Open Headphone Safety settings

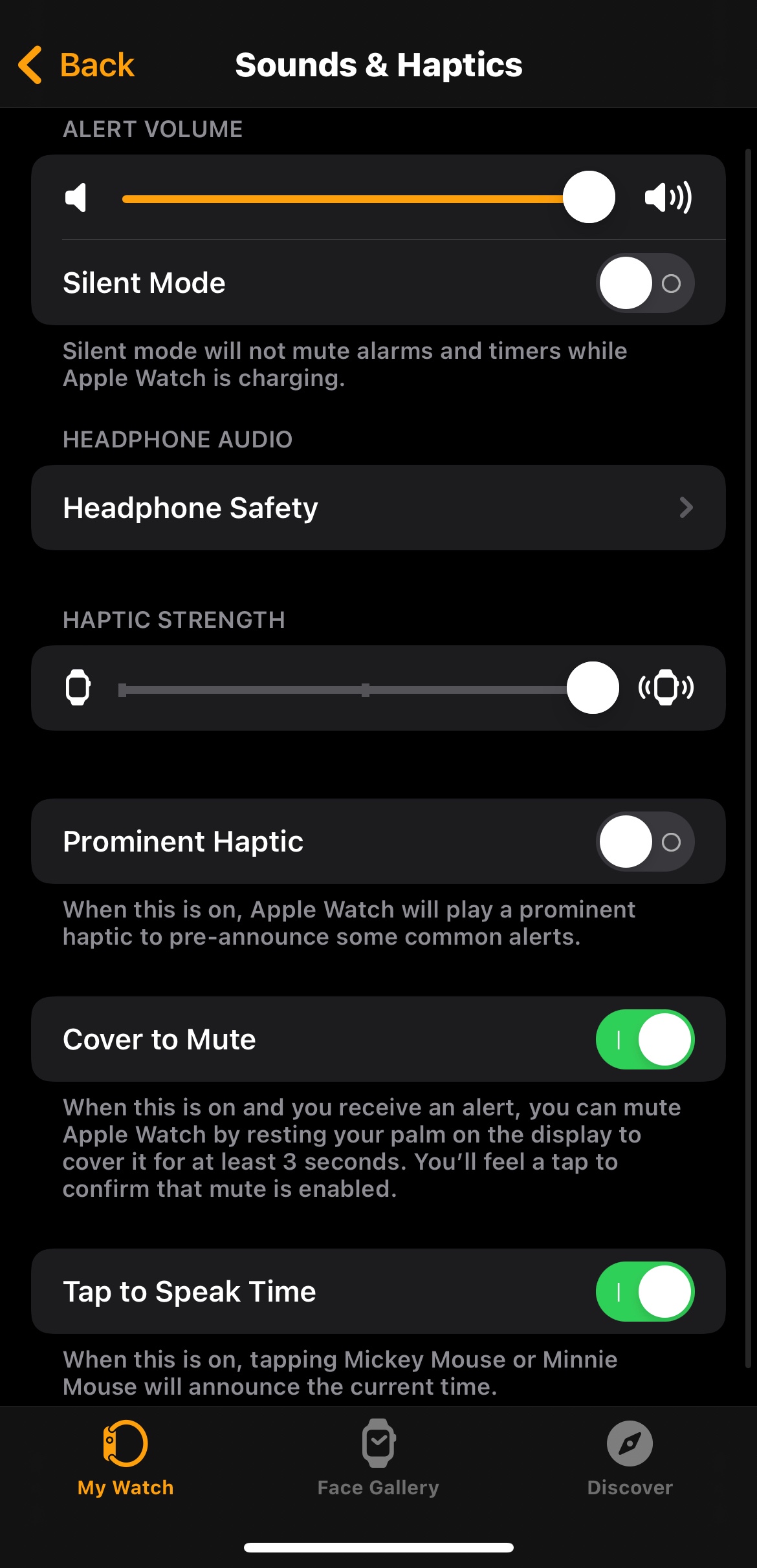click(x=378, y=508)
